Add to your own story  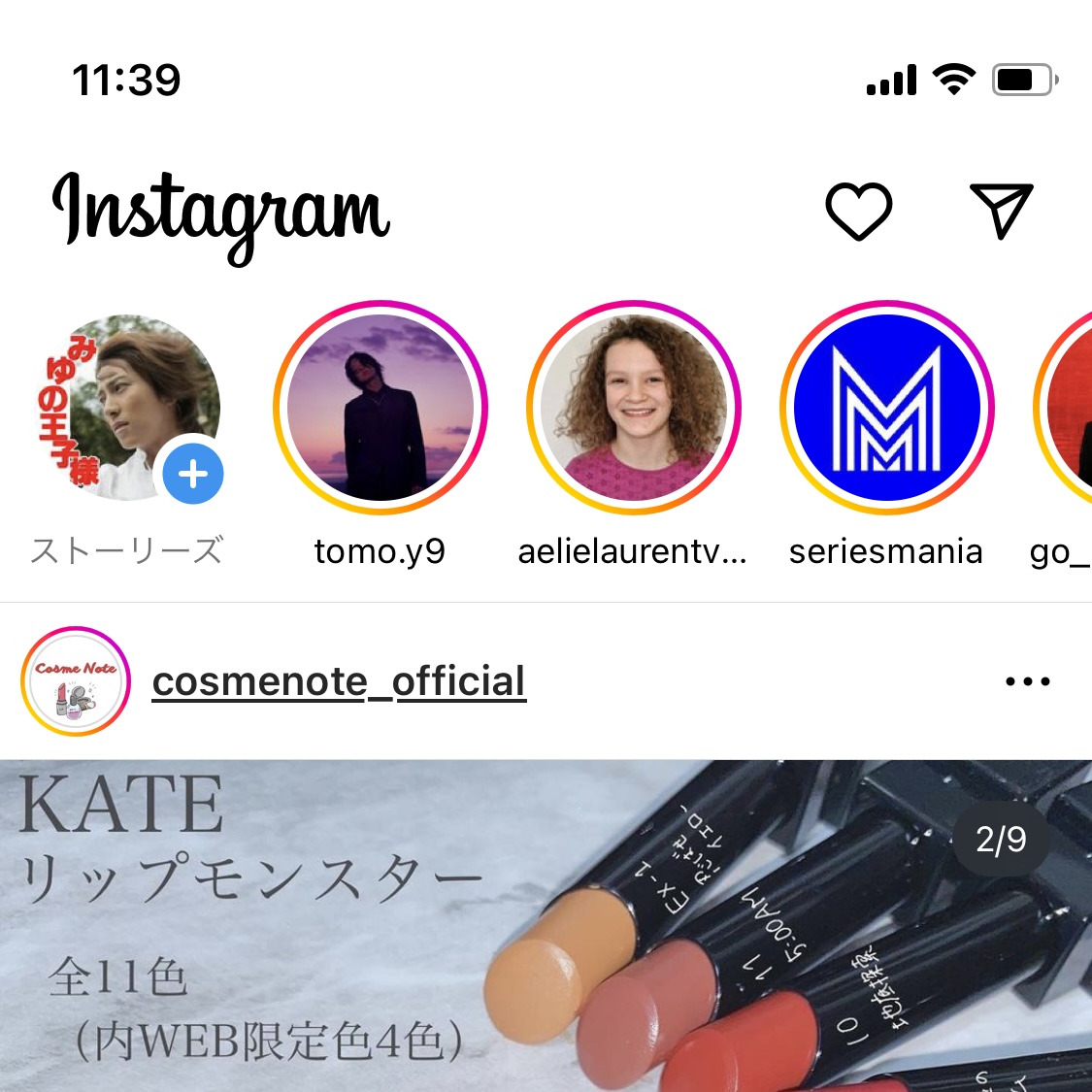coord(193,475)
